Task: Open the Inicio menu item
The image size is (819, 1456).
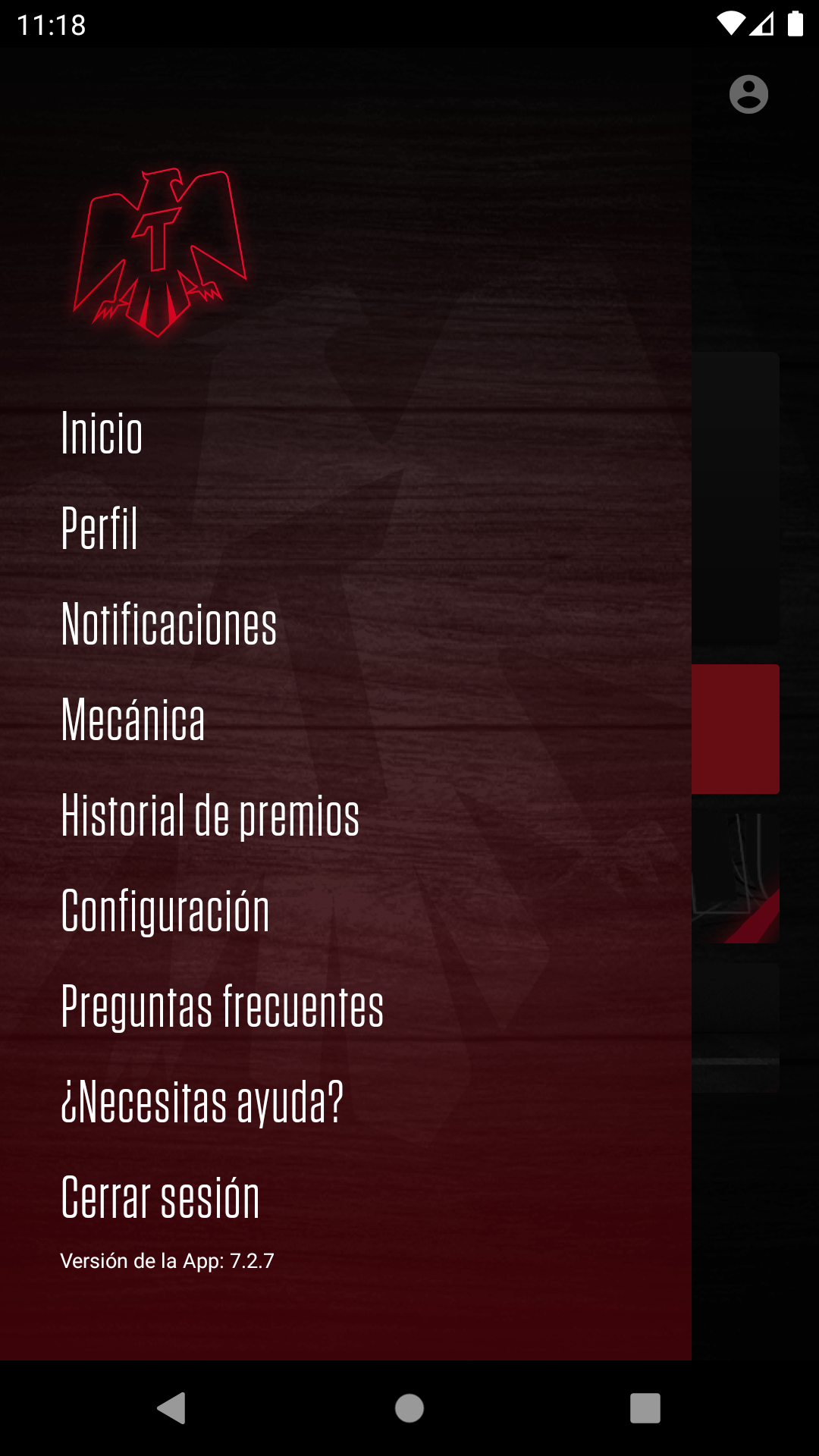Action: (102, 433)
